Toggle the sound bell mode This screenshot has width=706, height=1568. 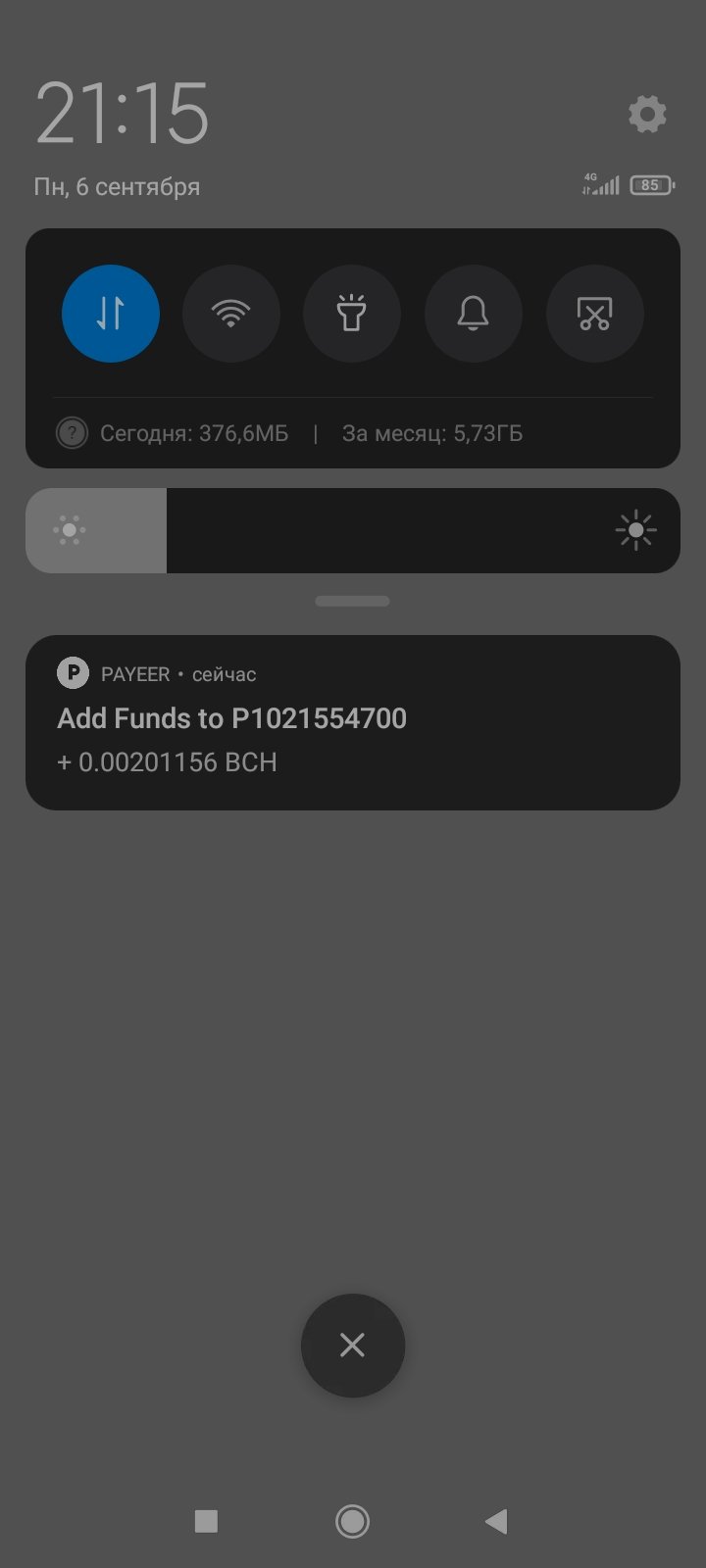point(473,314)
